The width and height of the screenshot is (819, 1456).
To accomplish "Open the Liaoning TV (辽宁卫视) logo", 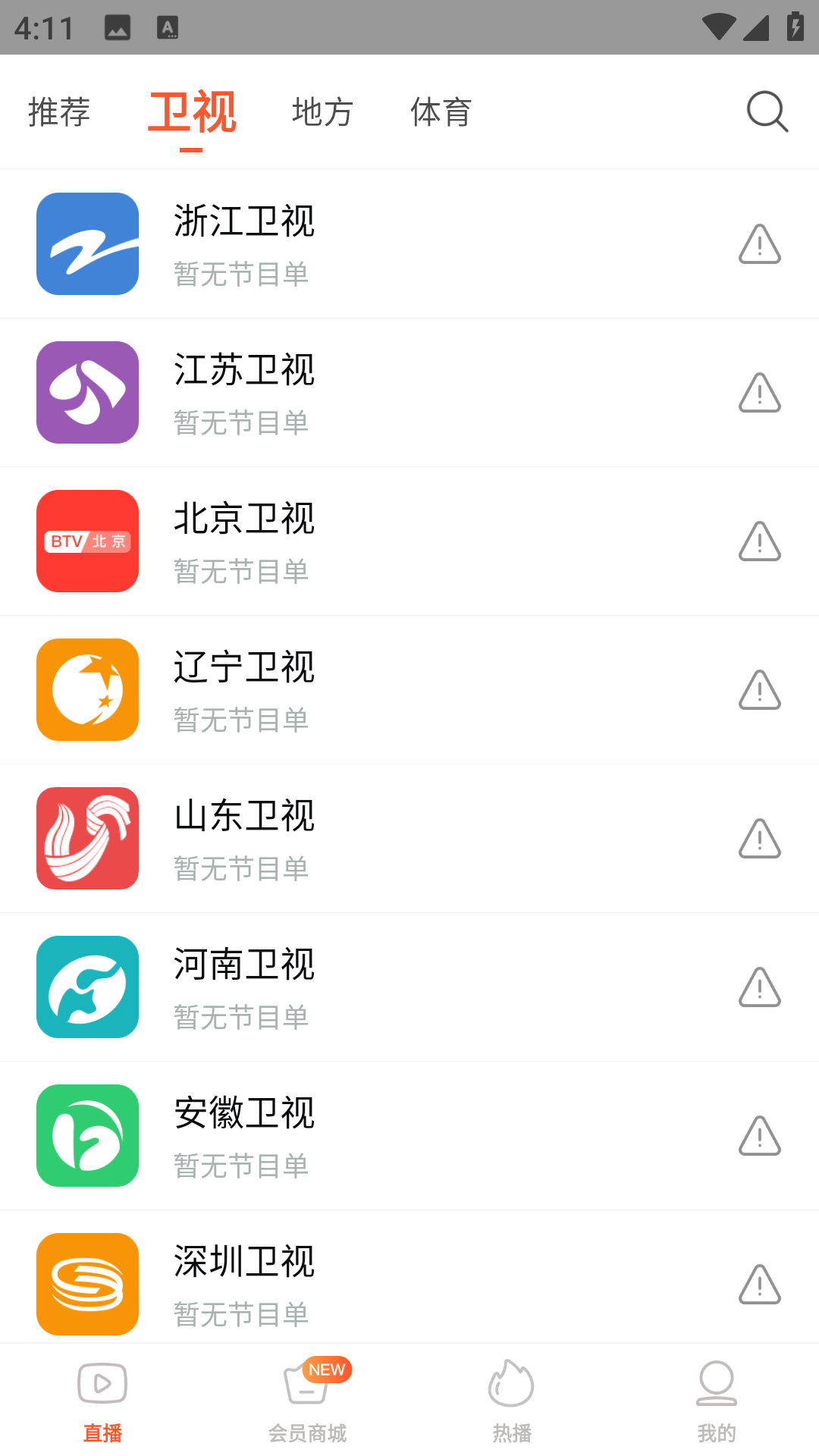I will (x=87, y=689).
